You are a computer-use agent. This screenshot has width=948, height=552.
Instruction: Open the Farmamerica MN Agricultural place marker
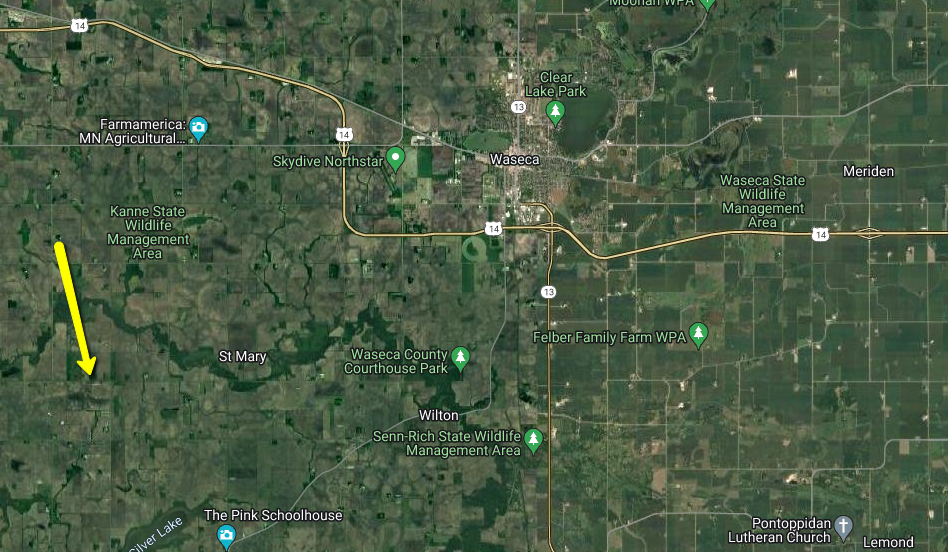click(x=199, y=128)
